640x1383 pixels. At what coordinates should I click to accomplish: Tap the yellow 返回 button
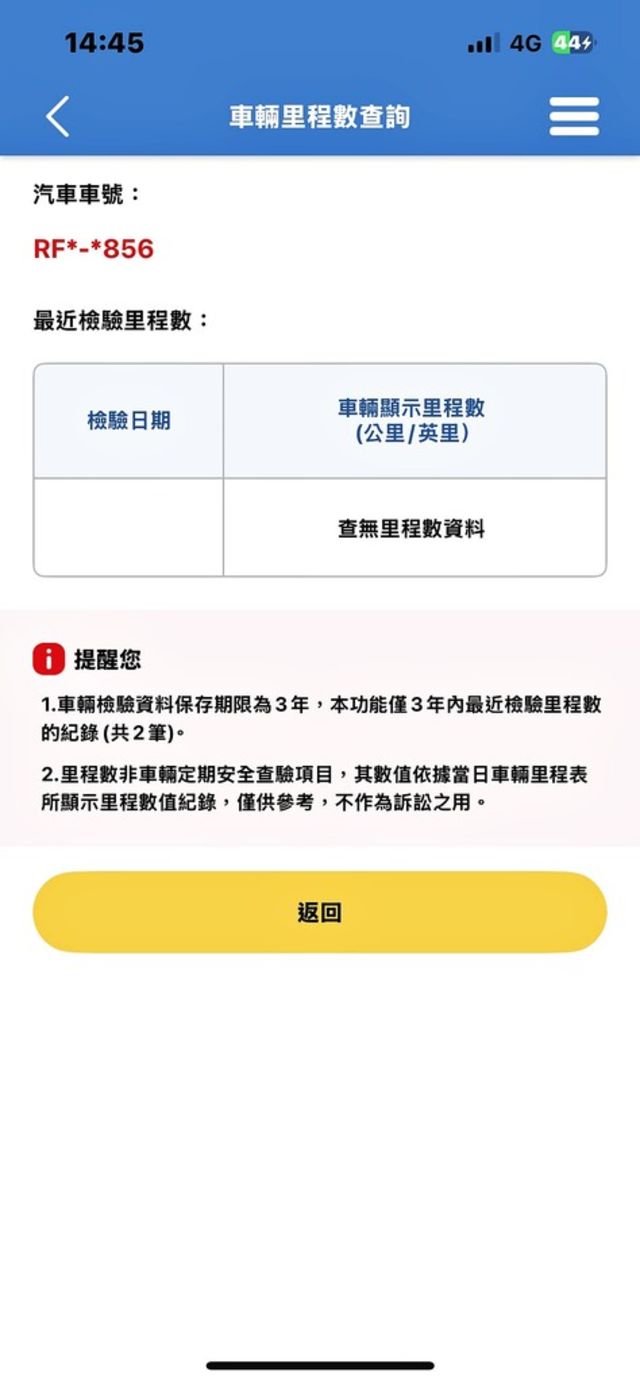pyautogui.click(x=320, y=912)
